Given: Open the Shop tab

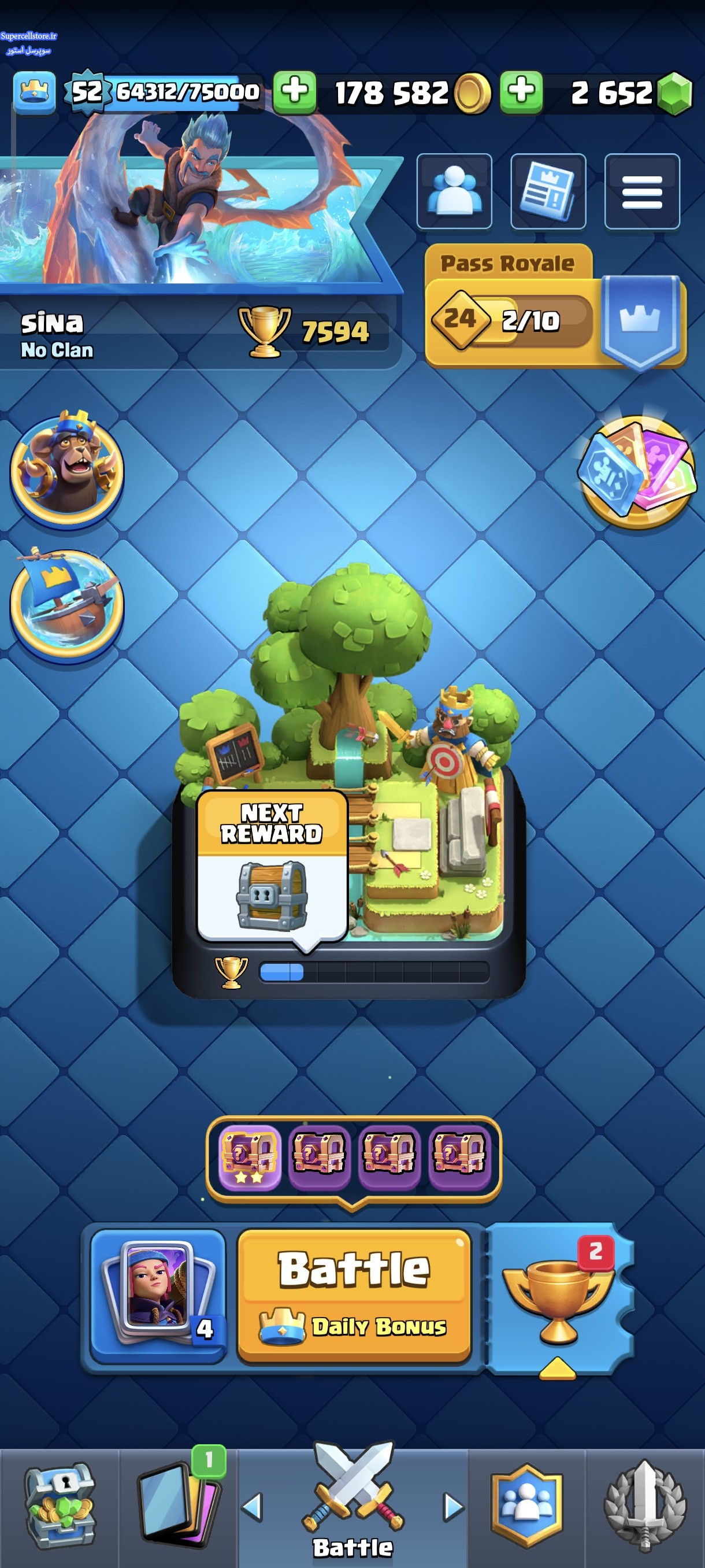Looking at the screenshot, I should pos(59,1505).
